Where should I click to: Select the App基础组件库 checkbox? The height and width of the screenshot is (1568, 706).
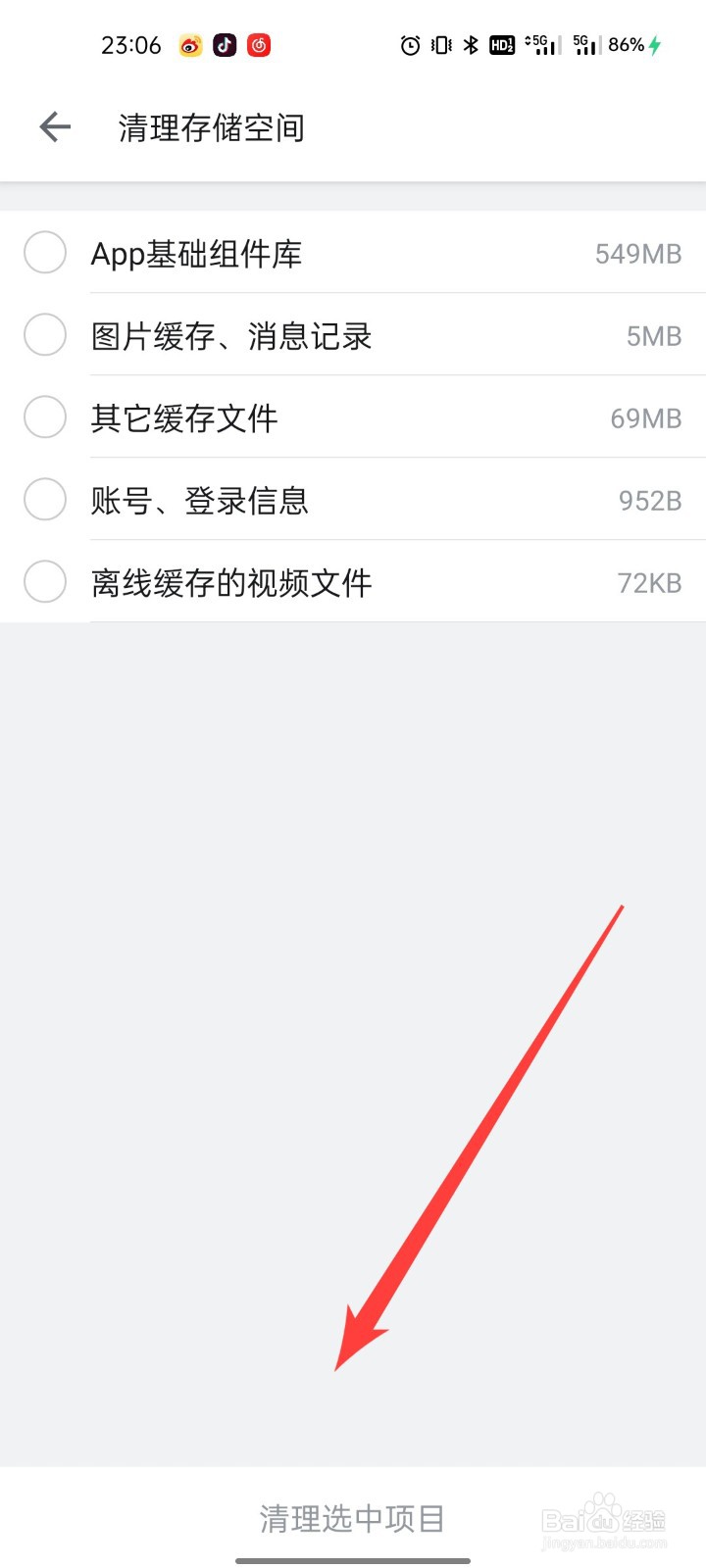coord(44,253)
